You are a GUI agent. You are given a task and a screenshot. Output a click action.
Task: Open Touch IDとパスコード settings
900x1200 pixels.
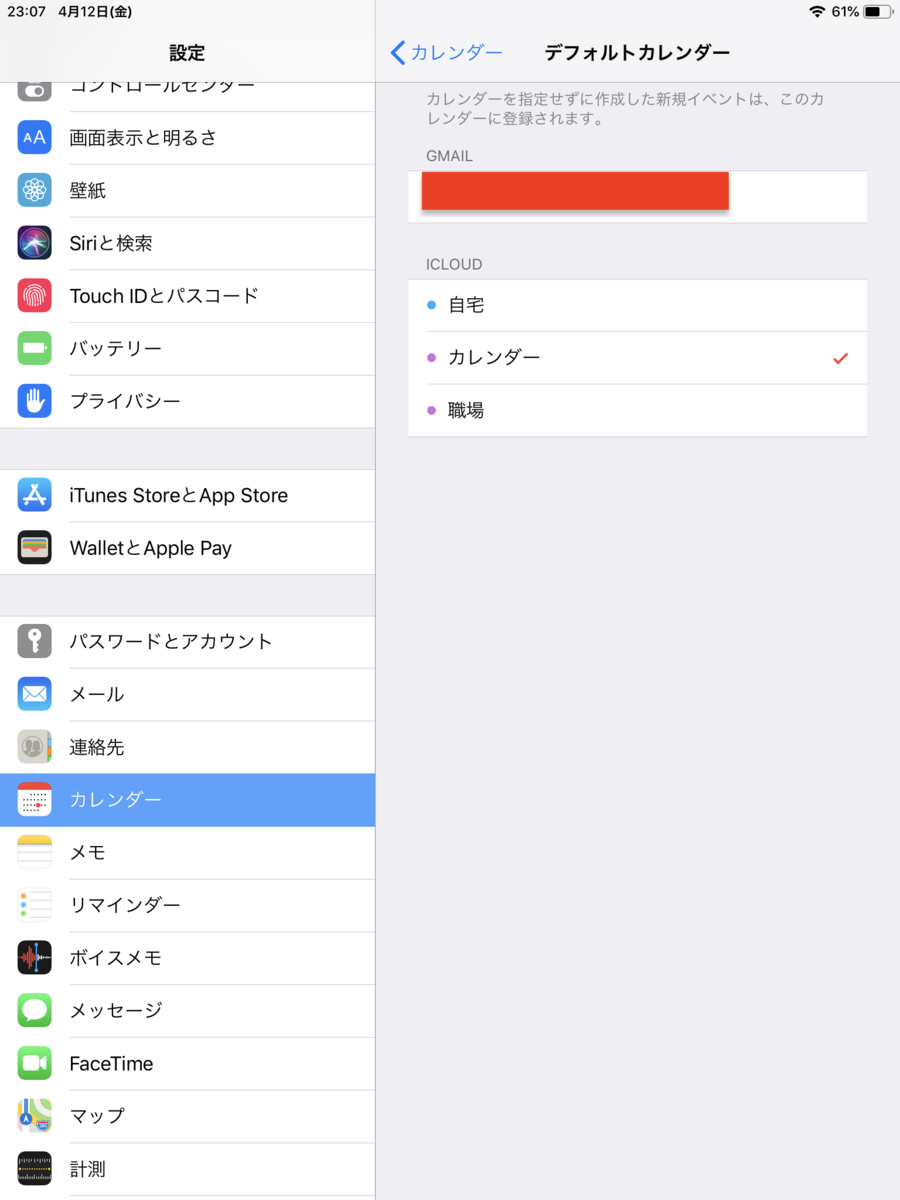(x=188, y=296)
